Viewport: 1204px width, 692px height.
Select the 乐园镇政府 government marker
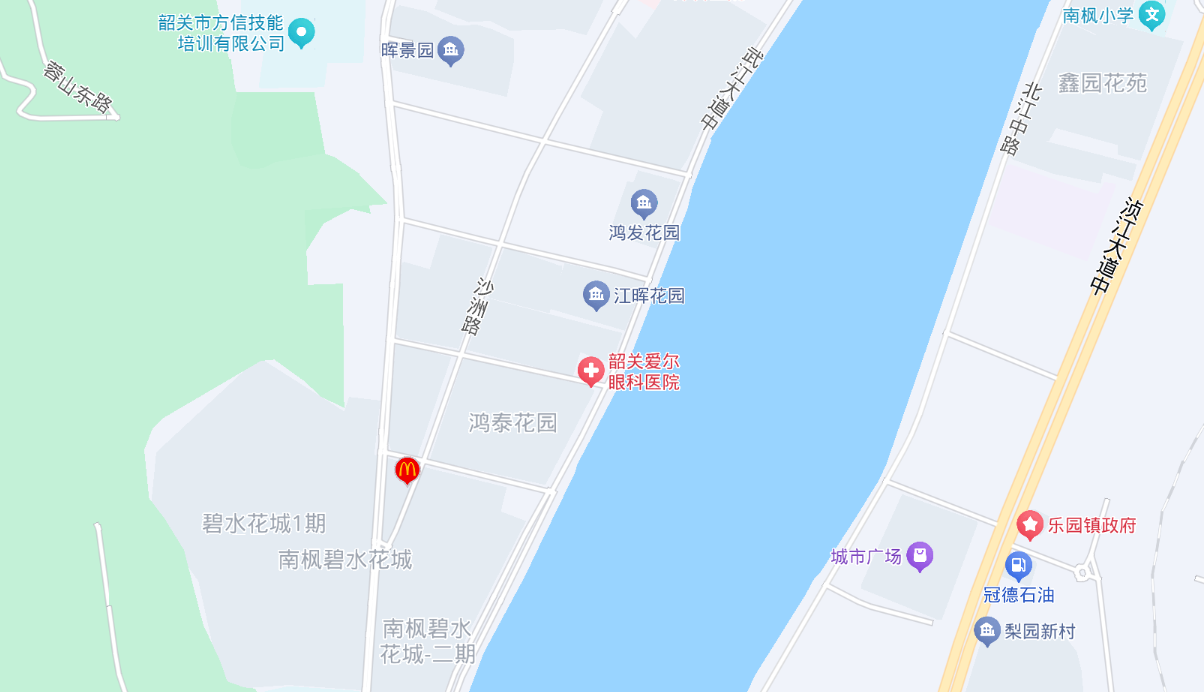click(1030, 524)
